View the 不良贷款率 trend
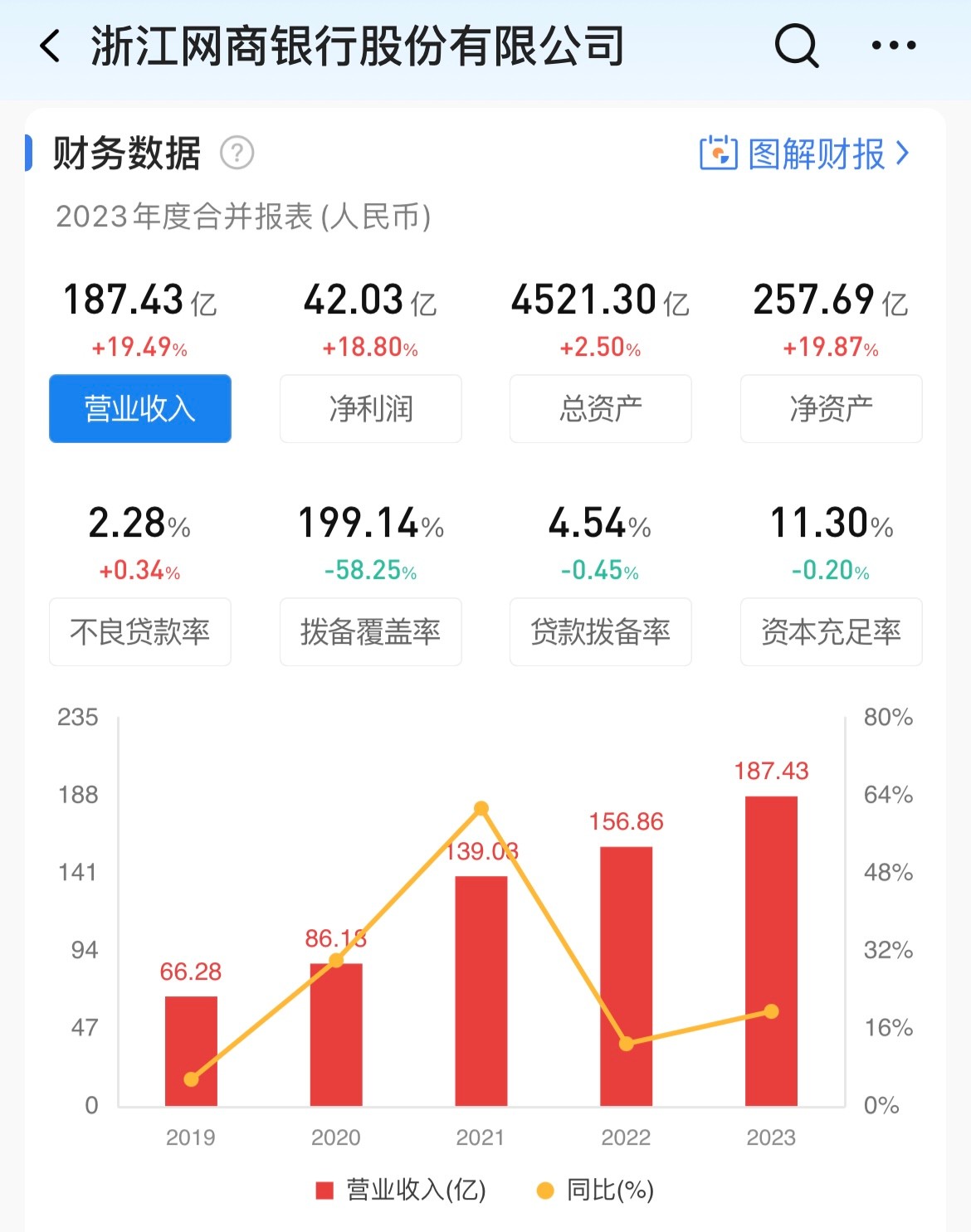The image size is (971, 1232). pos(140,631)
